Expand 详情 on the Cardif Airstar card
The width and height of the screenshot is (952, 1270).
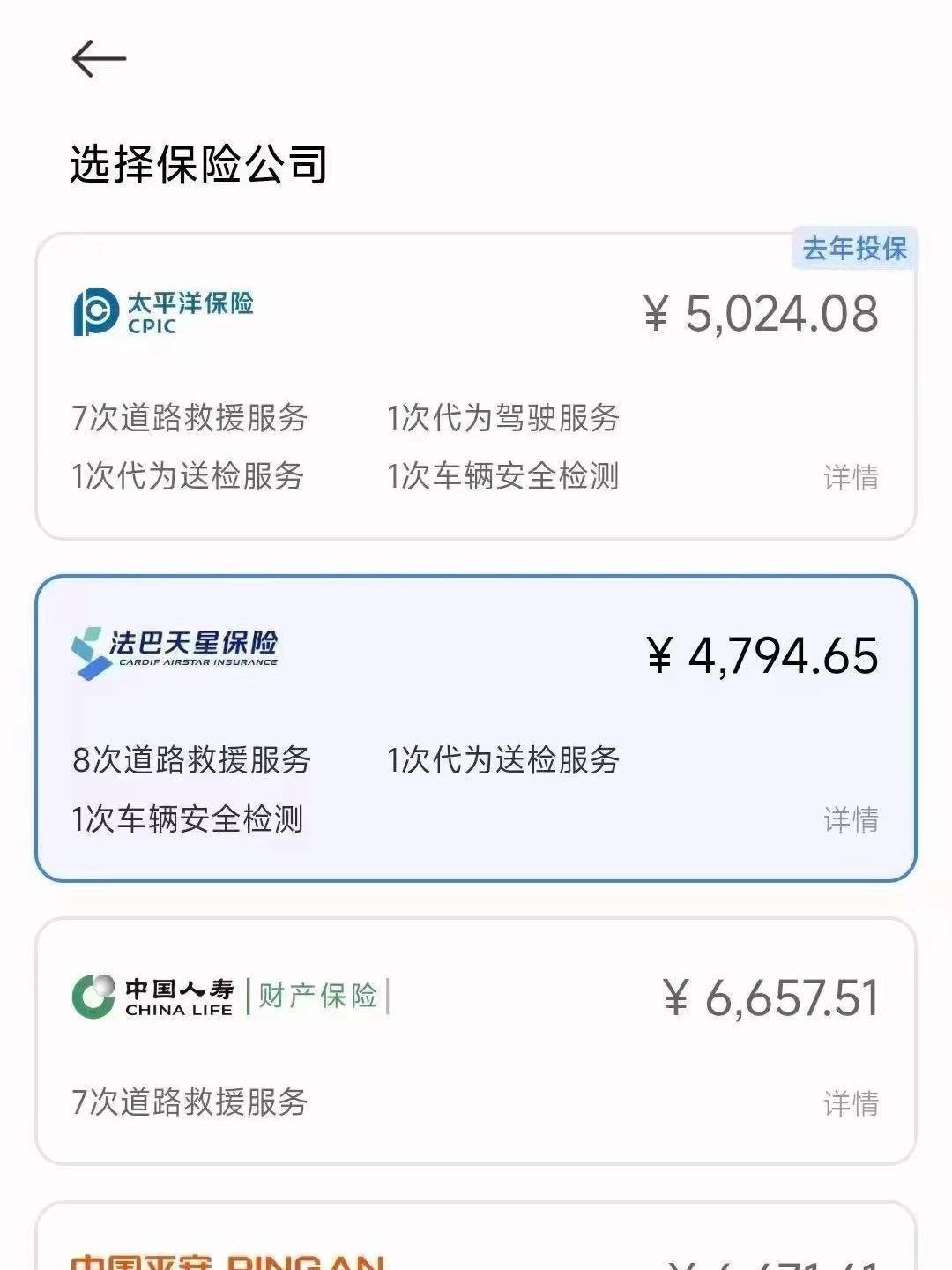[852, 820]
